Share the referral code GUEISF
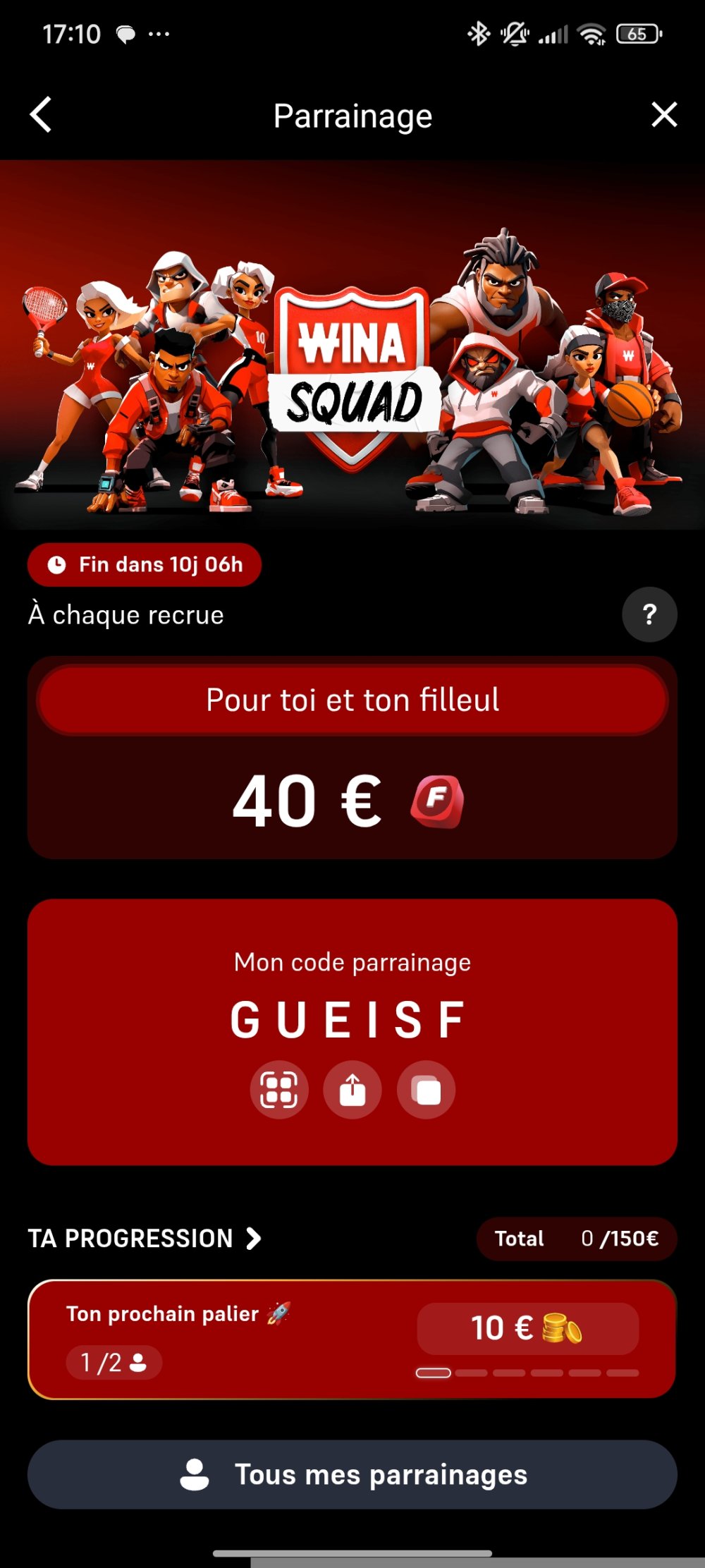705x1568 pixels. tap(352, 1090)
